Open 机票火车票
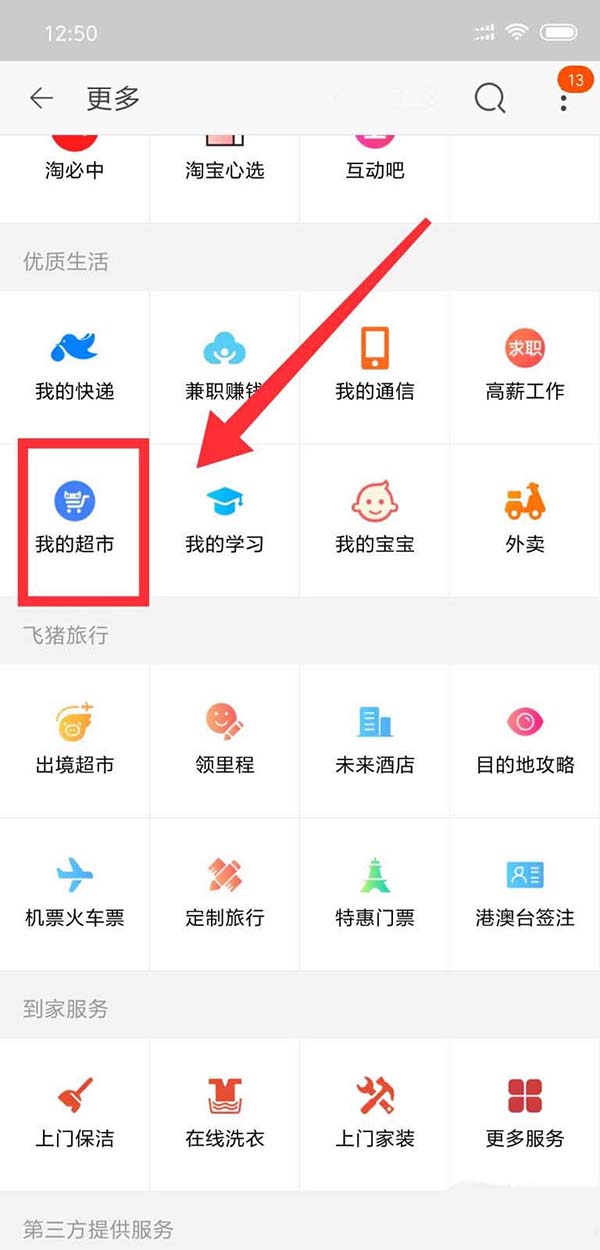This screenshot has width=600, height=1250. (x=75, y=894)
